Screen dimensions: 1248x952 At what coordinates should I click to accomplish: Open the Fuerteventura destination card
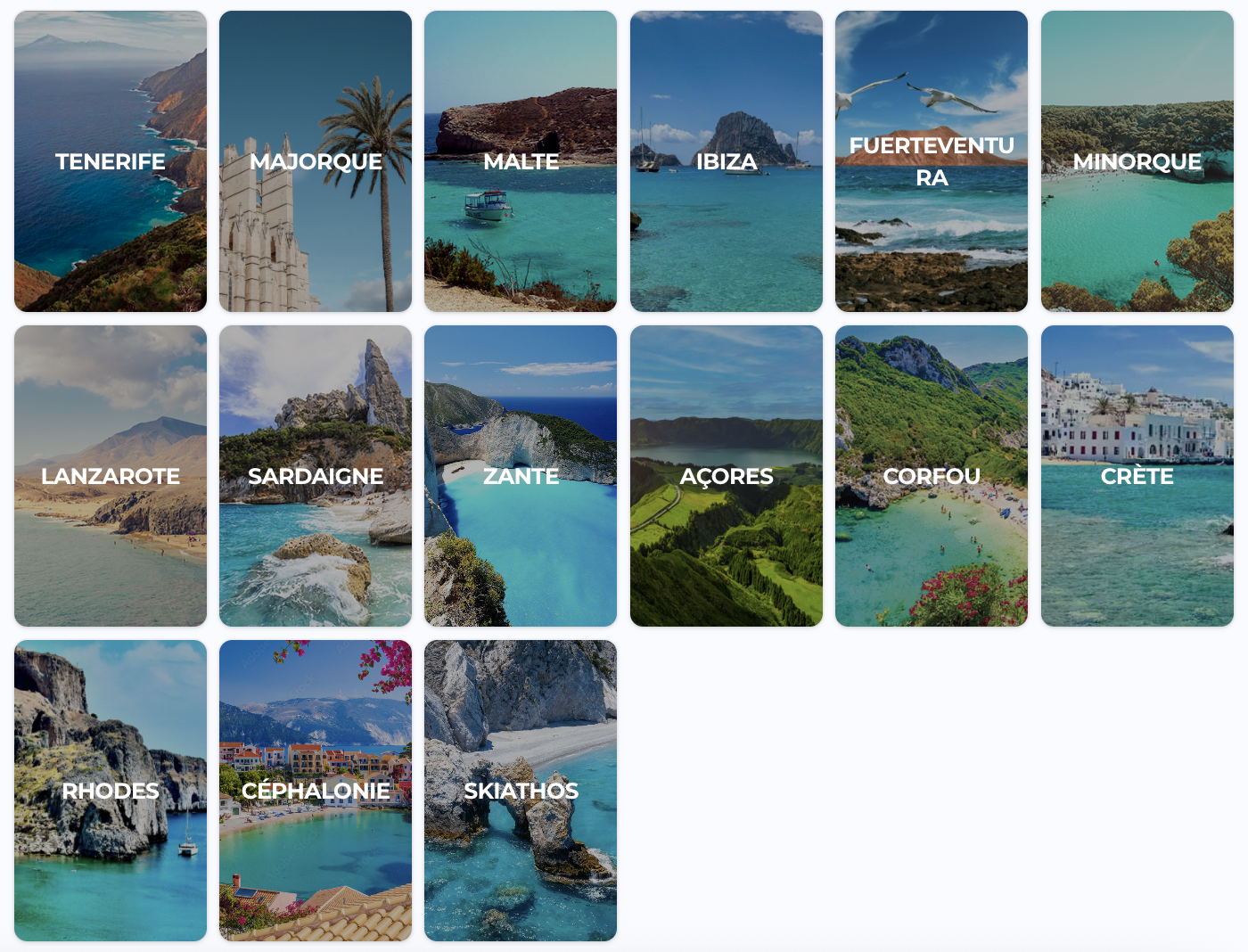click(932, 161)
